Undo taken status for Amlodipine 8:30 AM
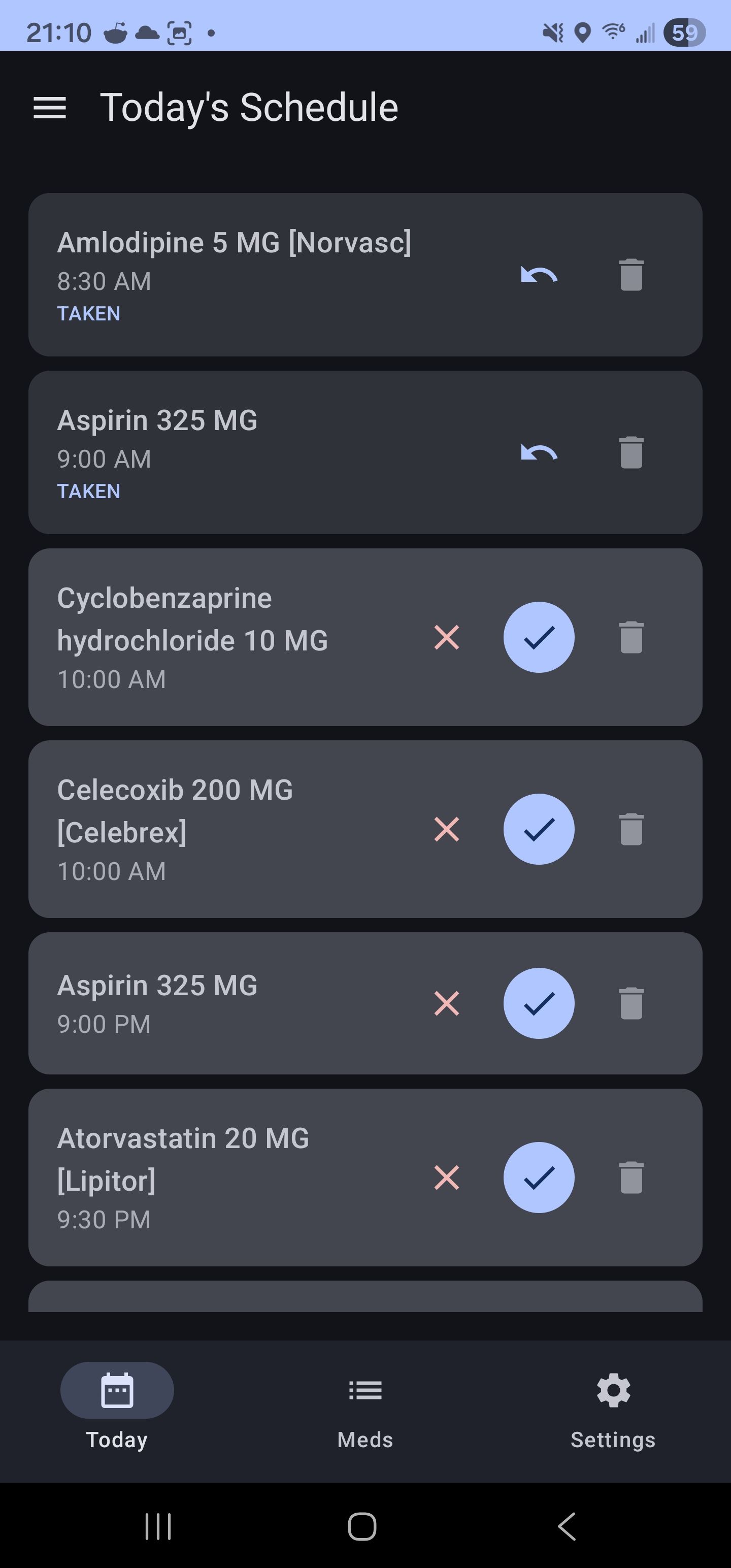731x1568 pixels. pyautogui.click(x=539, y=275)
